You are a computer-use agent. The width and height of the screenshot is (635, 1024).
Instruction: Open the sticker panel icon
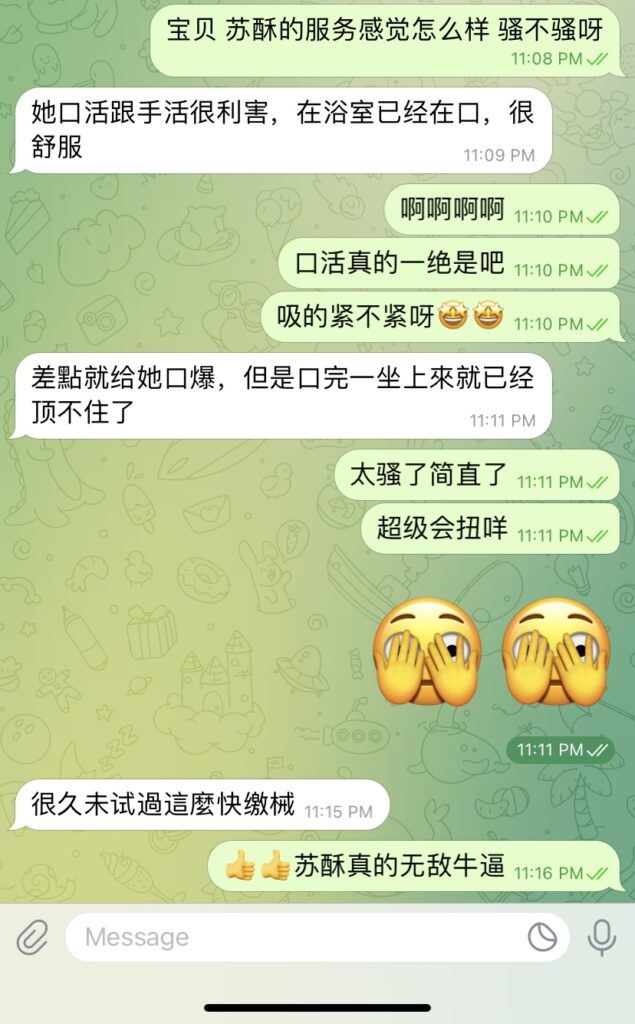point(542,937)
